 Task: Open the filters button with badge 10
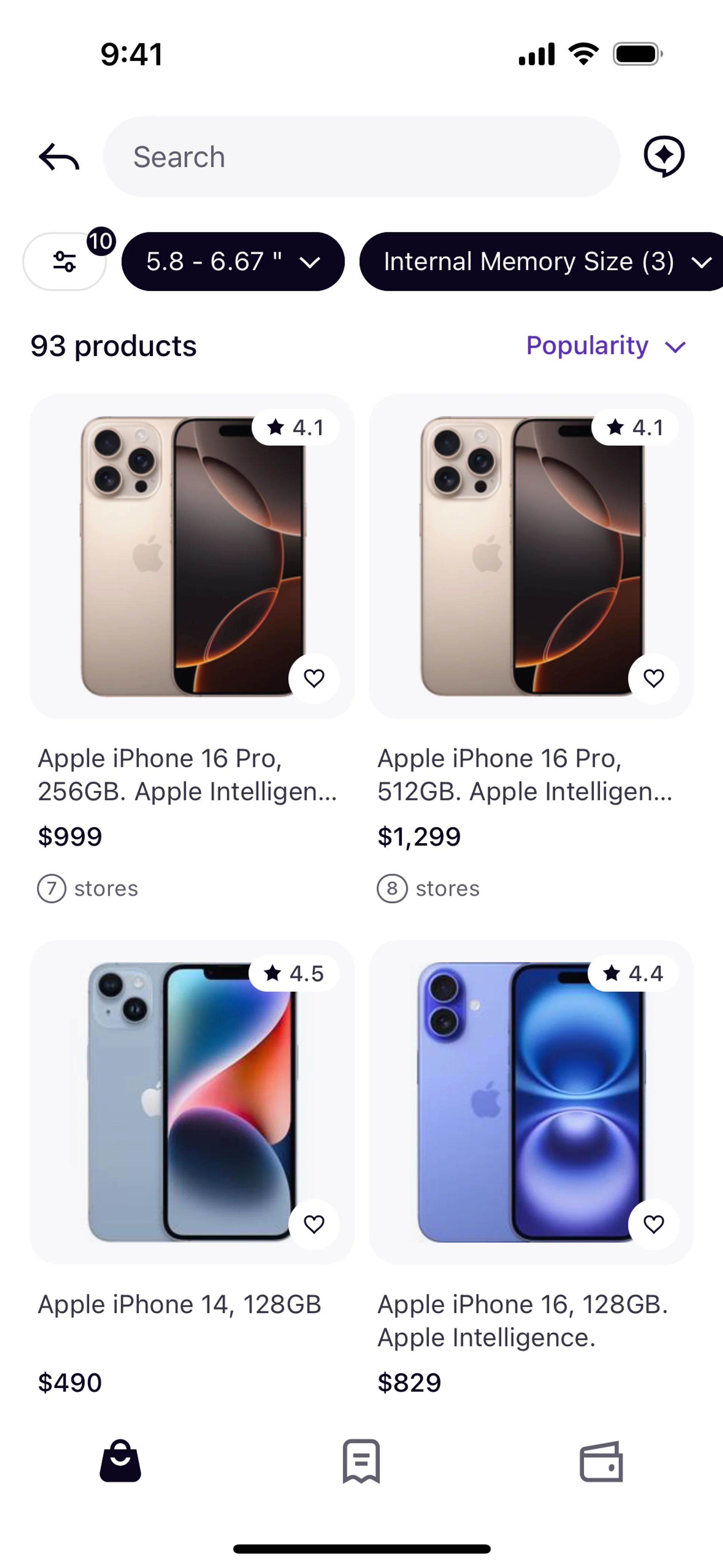64,262
